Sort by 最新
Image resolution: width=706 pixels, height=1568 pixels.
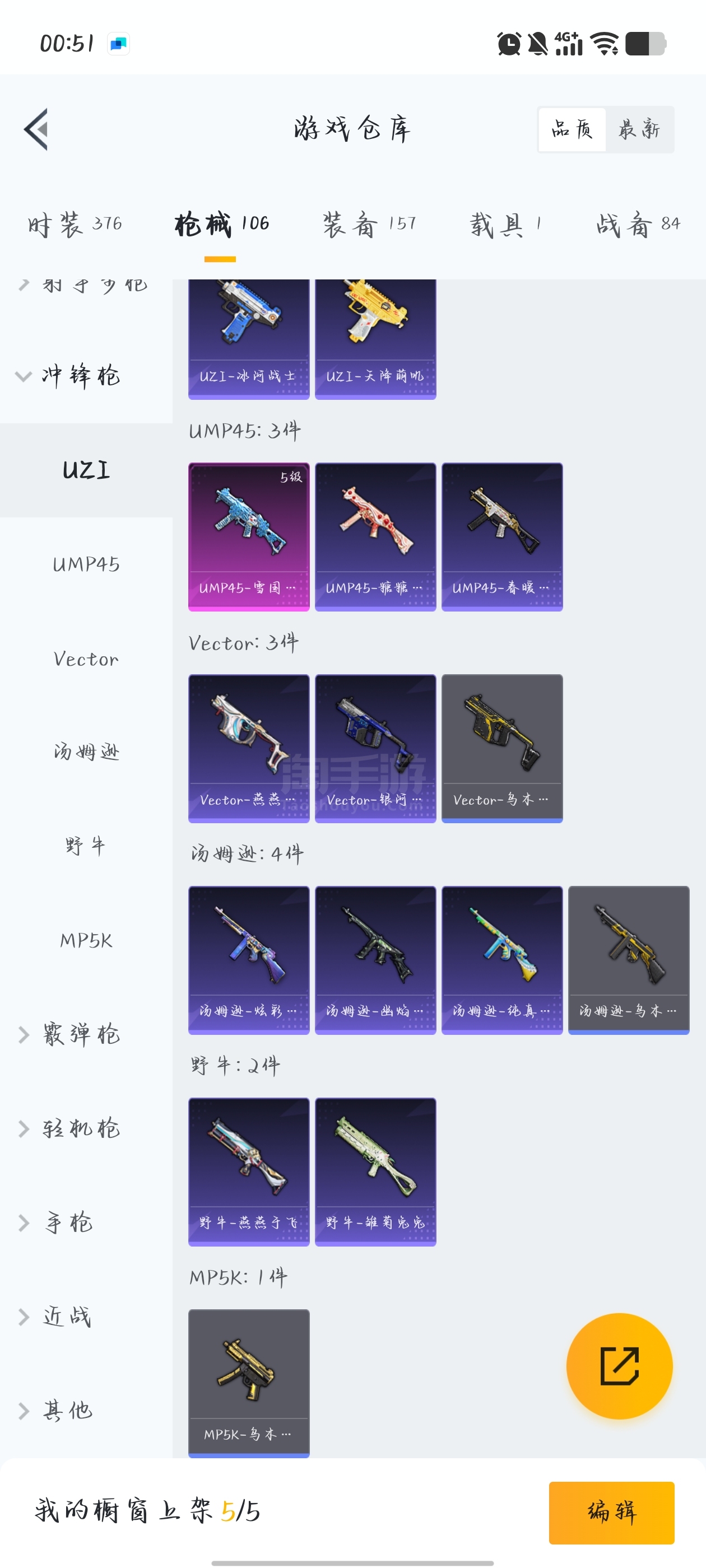point(639,129)
